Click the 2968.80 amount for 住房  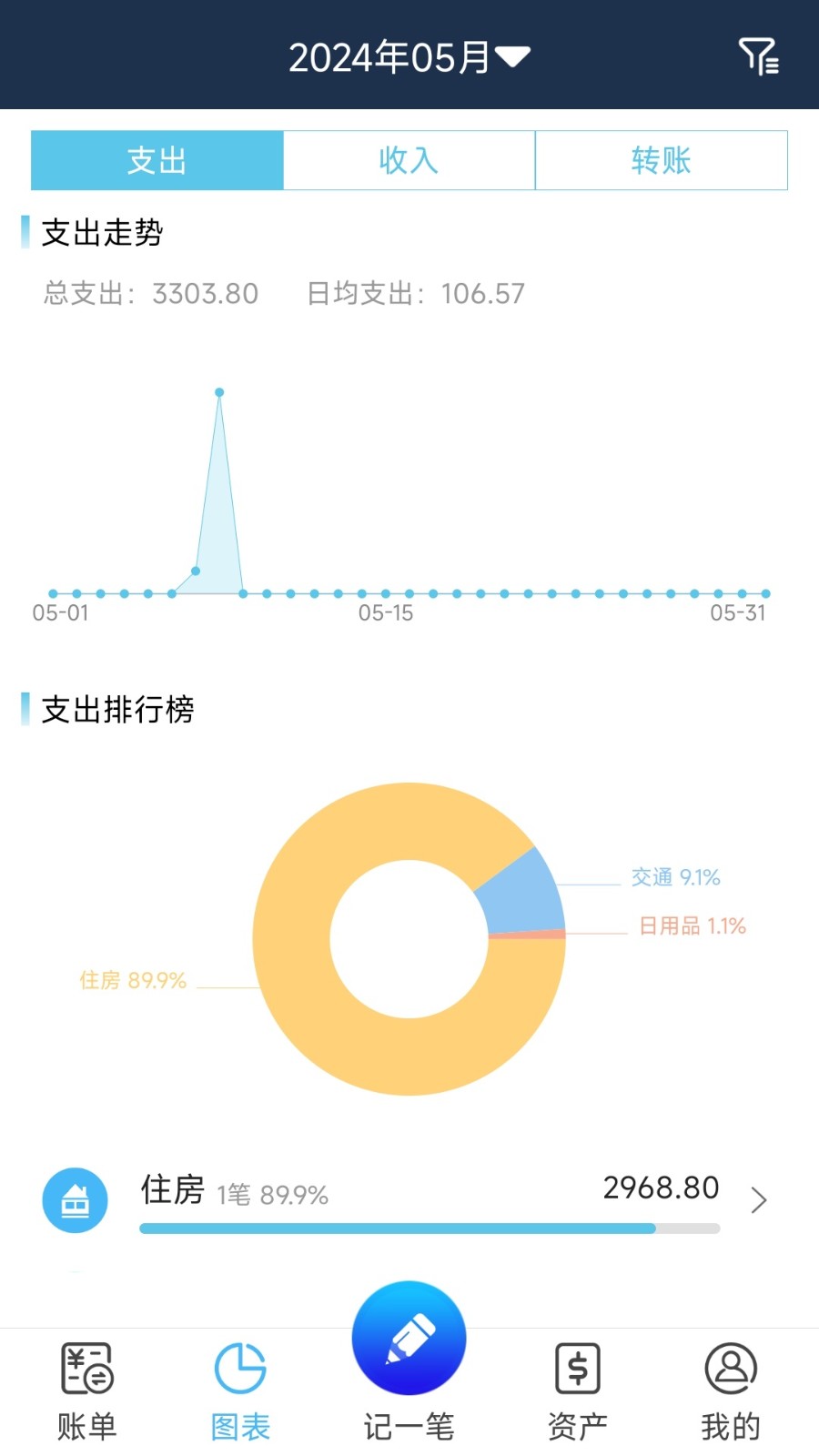[x=660, y=1187]
